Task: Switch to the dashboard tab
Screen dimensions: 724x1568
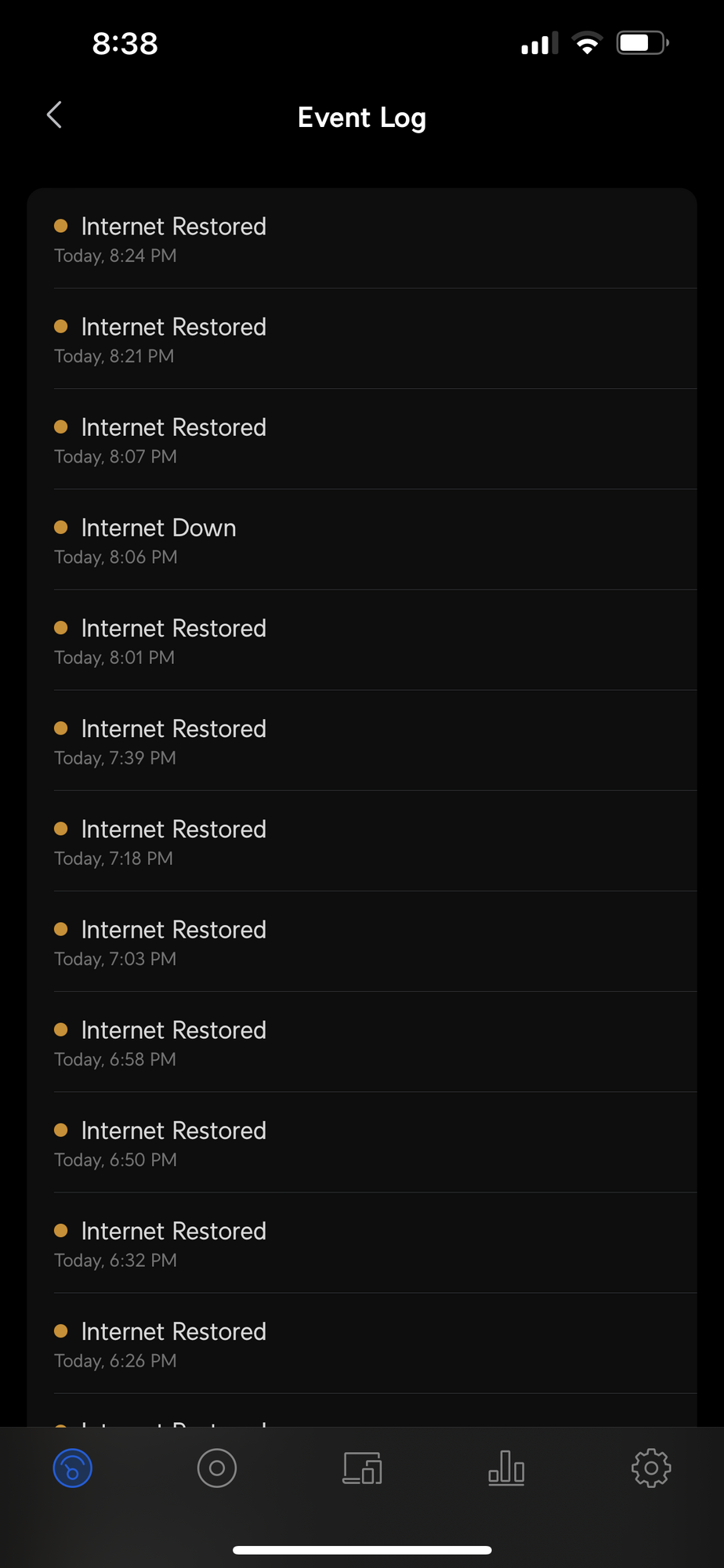Action: click(x=73, y=1468)
